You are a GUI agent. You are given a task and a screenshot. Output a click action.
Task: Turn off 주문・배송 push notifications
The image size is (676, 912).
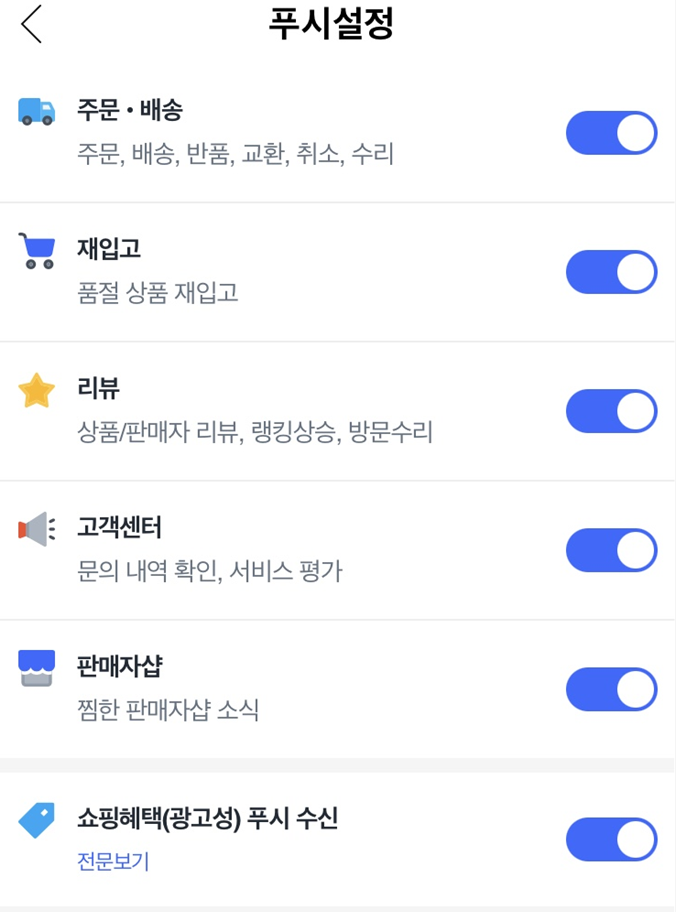point(611,133)
